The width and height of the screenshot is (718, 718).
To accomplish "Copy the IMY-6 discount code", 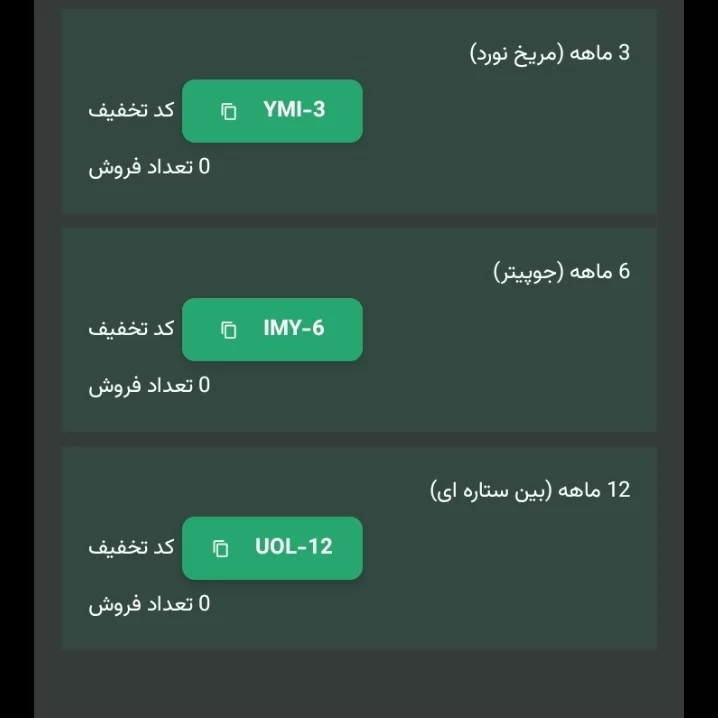I will [272, 329].
